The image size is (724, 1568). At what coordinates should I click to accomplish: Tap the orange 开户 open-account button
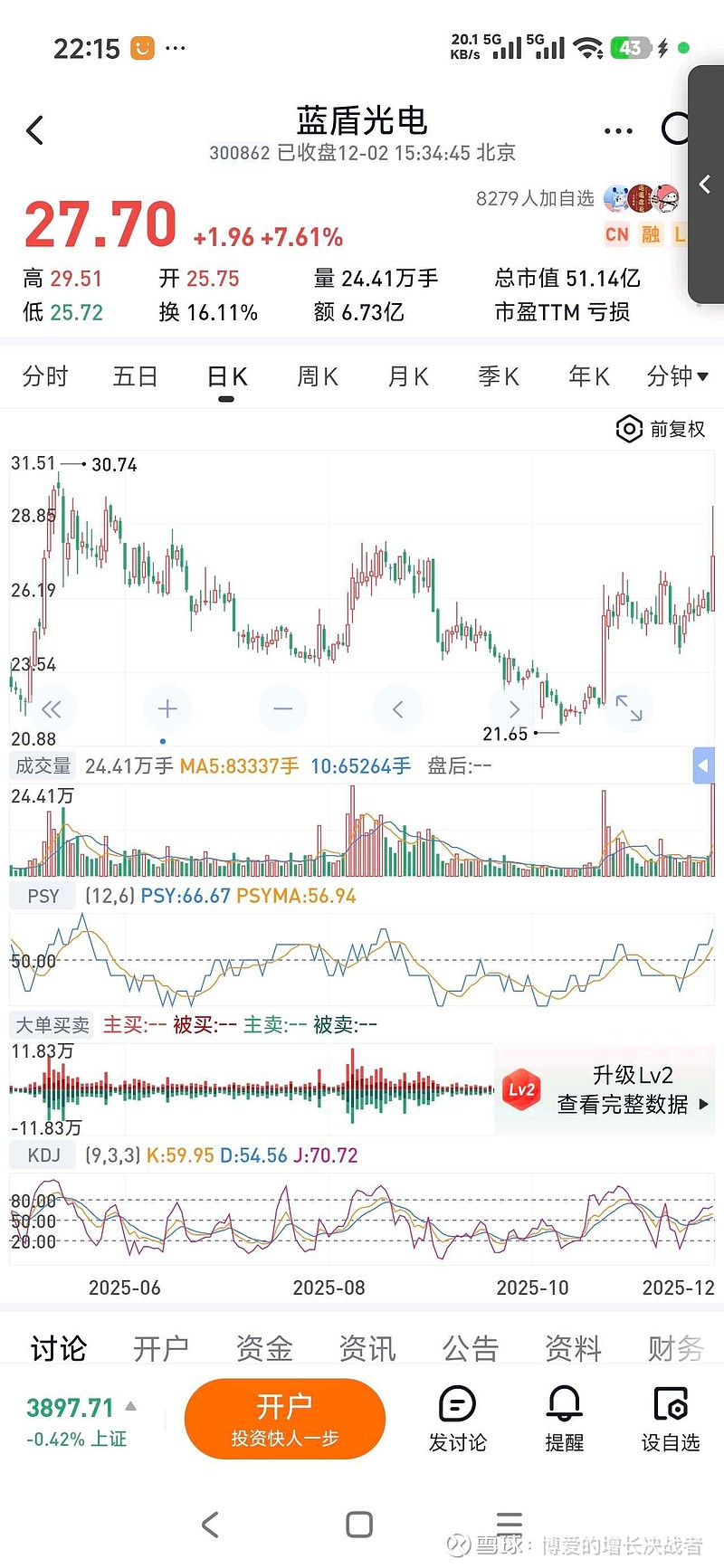click(284, 1419)
